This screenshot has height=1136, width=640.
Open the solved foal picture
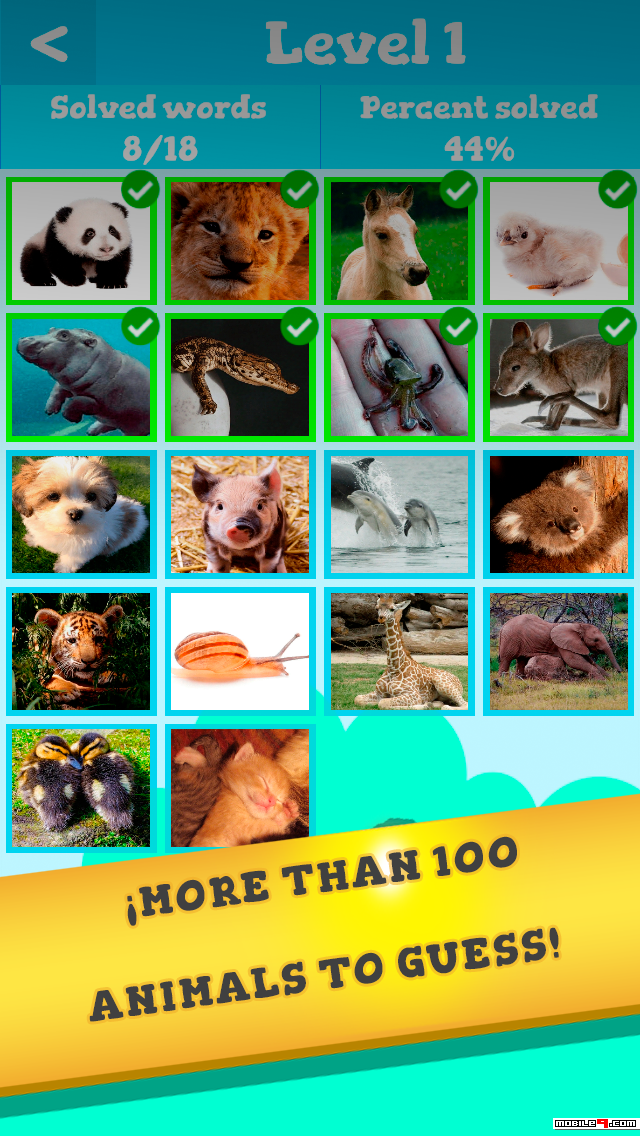(399, 241)
